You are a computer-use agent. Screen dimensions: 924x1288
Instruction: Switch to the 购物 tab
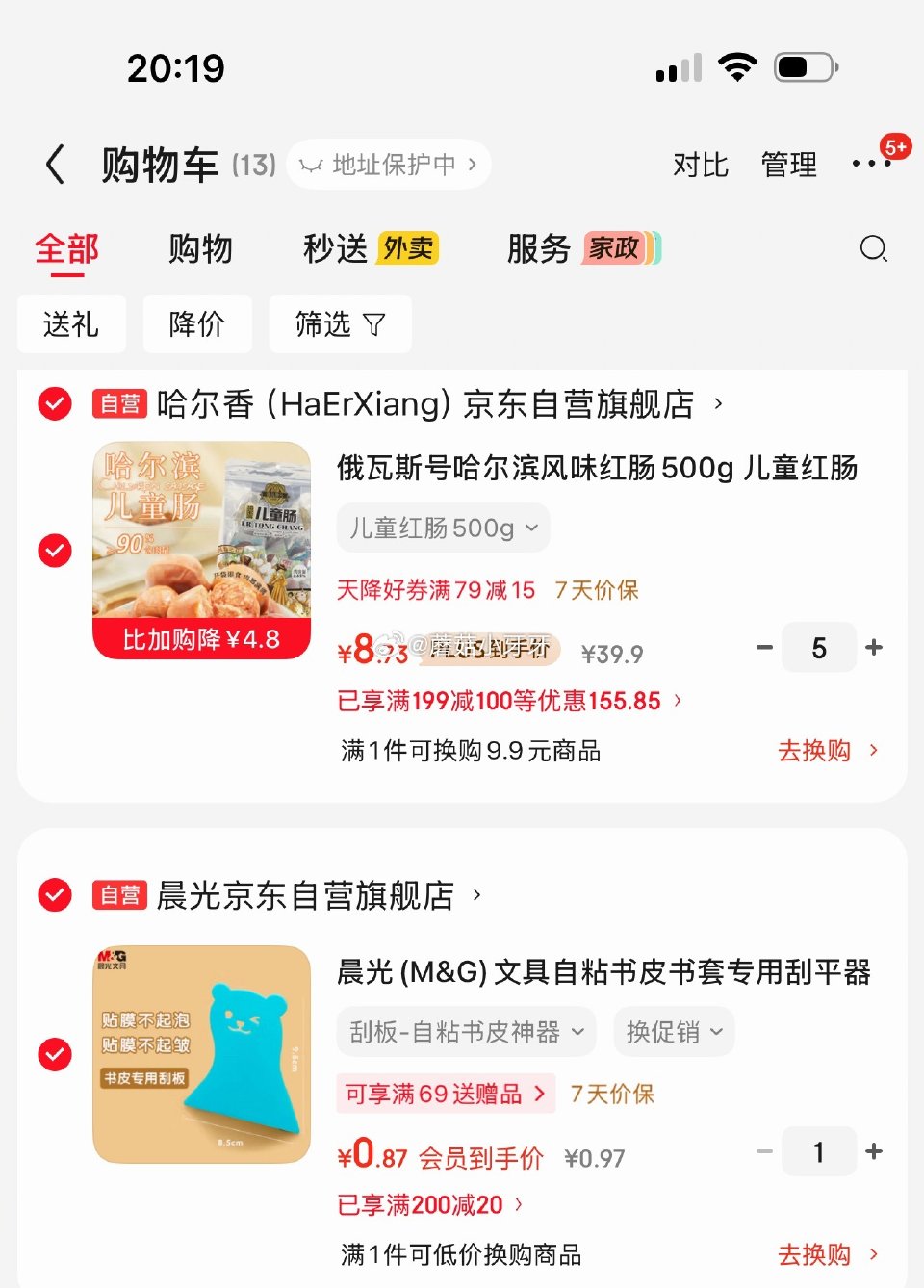[200, 248]
